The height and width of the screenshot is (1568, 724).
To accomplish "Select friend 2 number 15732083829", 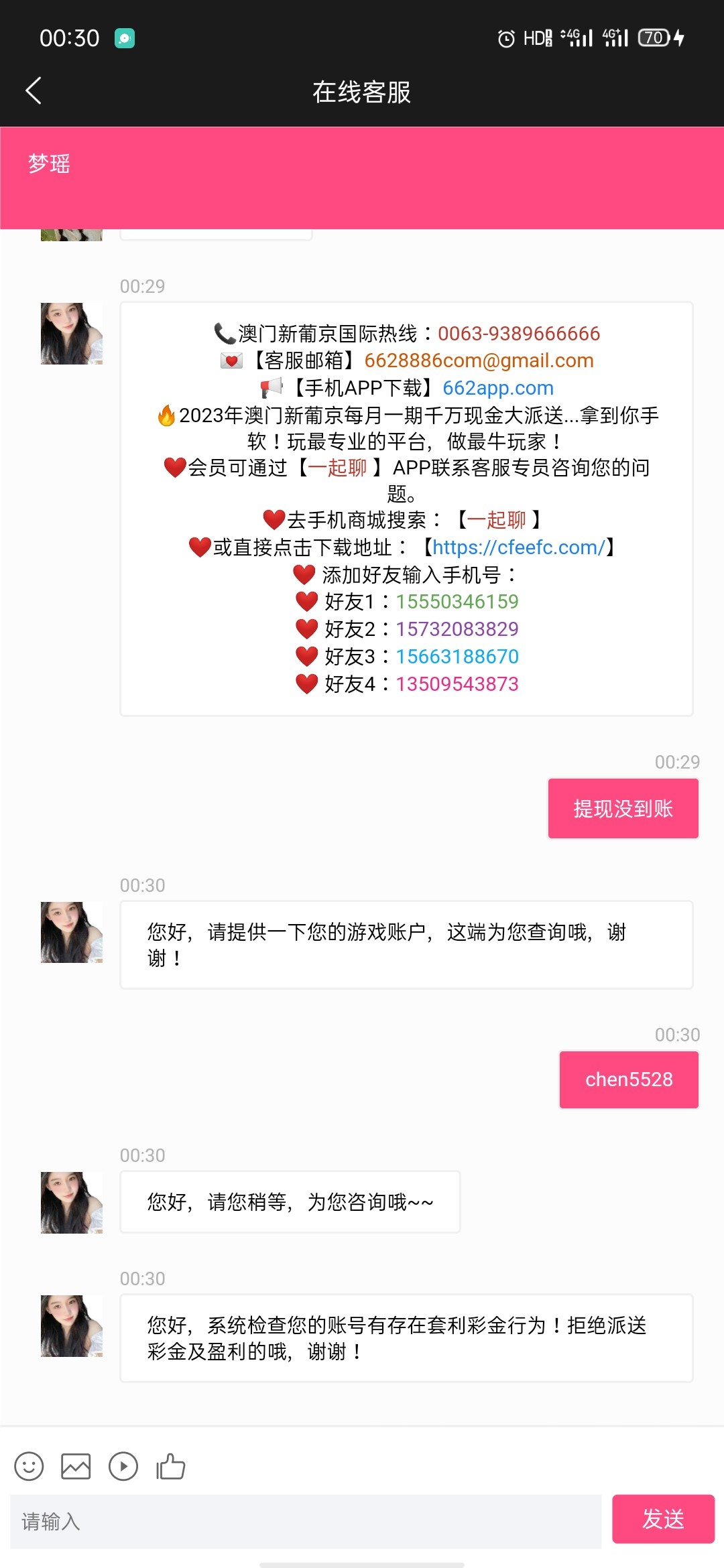I will coord(457,629).
